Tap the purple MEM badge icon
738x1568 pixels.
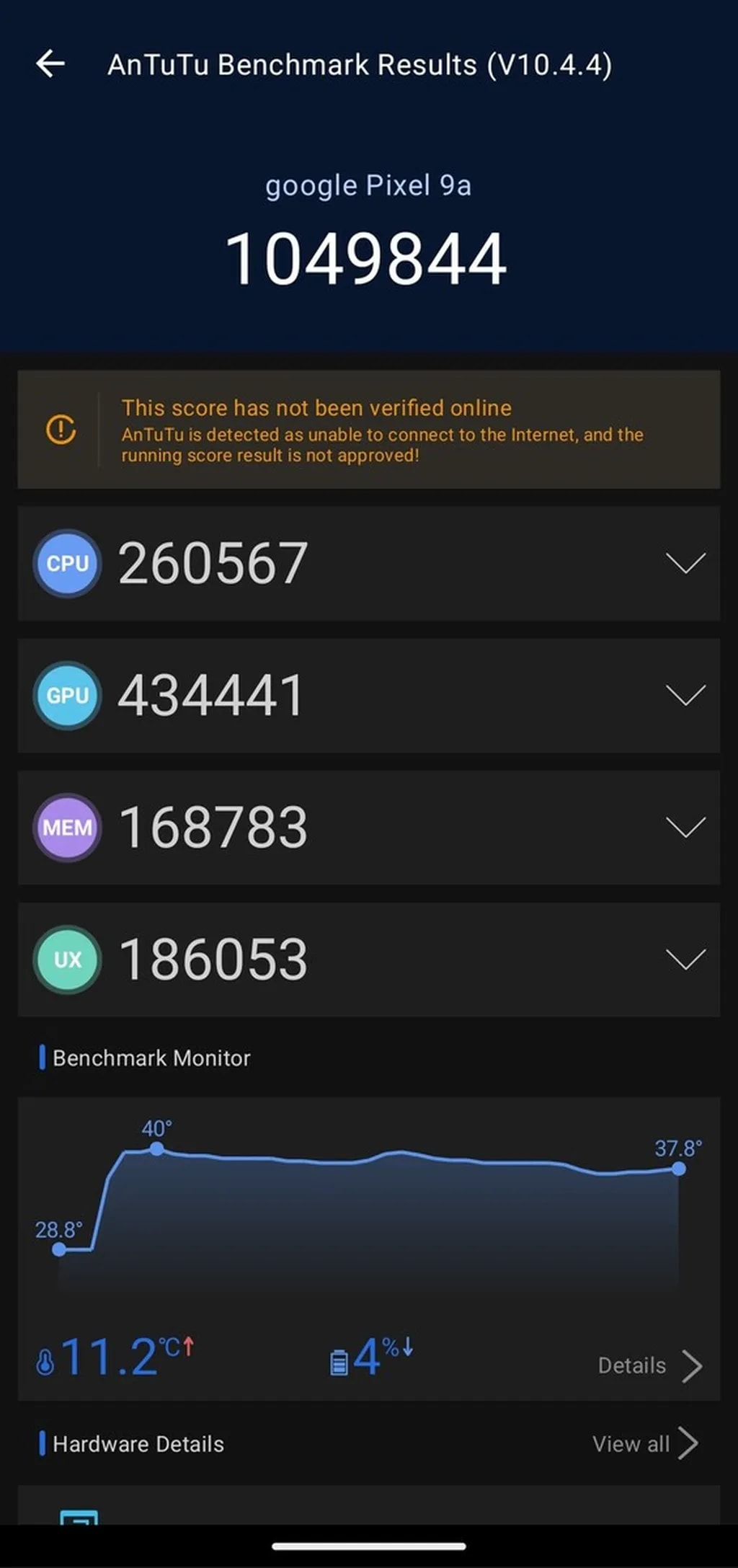click(67, 827)
